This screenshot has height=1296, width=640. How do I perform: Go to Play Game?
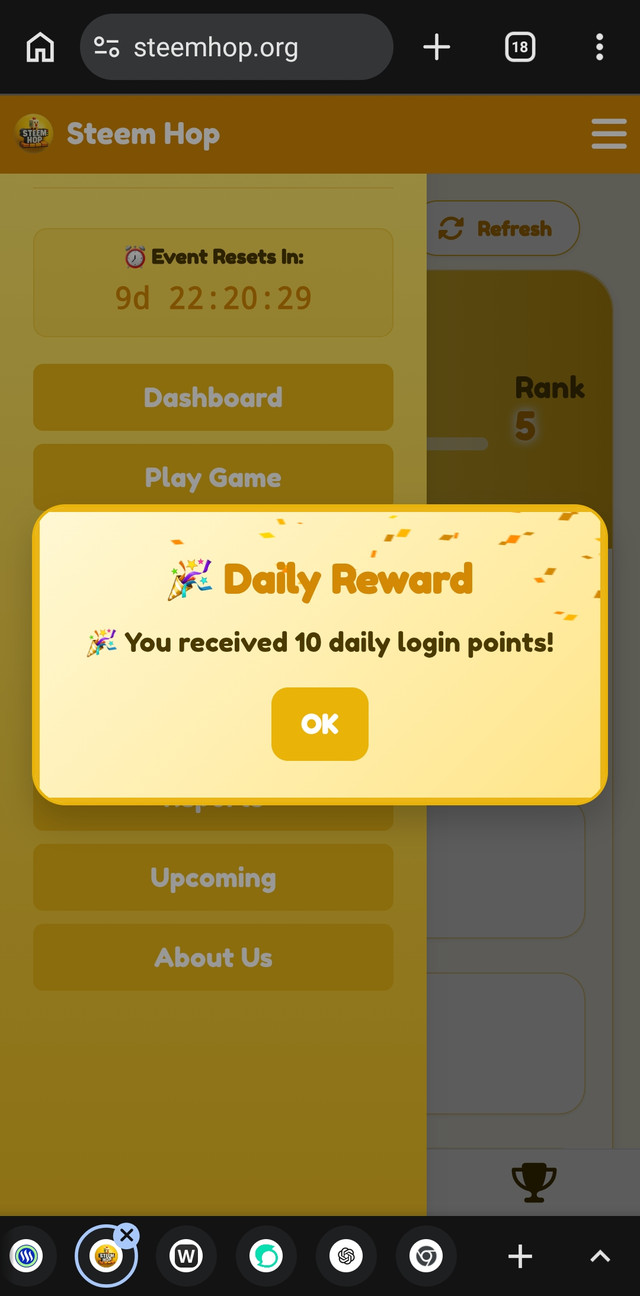tap(213, 477)
